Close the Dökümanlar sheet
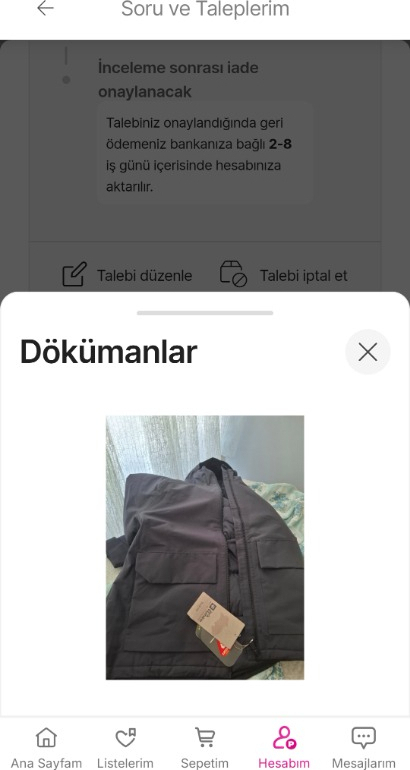This screenshot has height=770, width=410. point(367,352)
